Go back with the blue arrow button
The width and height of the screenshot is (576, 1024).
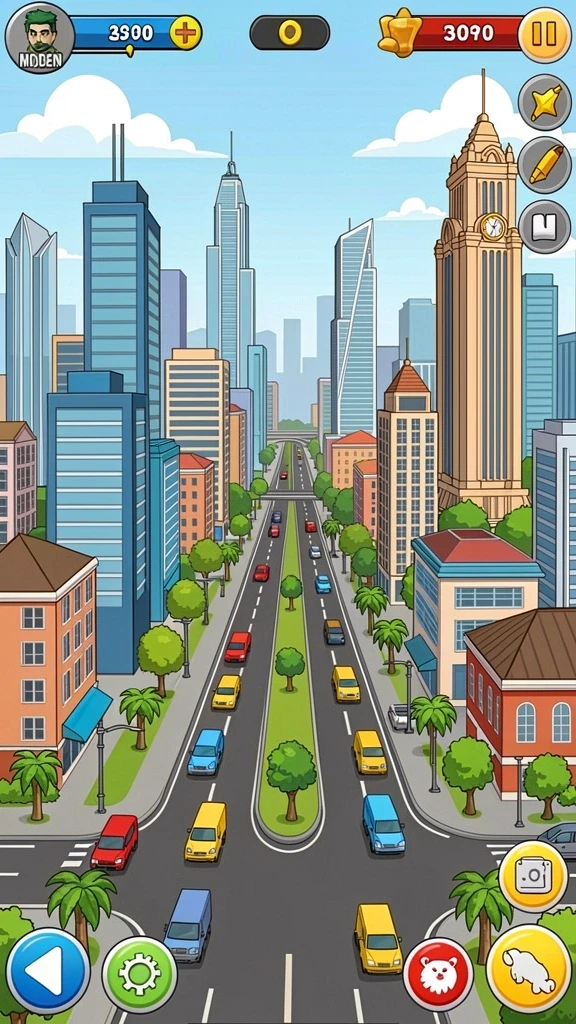pyautogui.click(x=48, y=971)
